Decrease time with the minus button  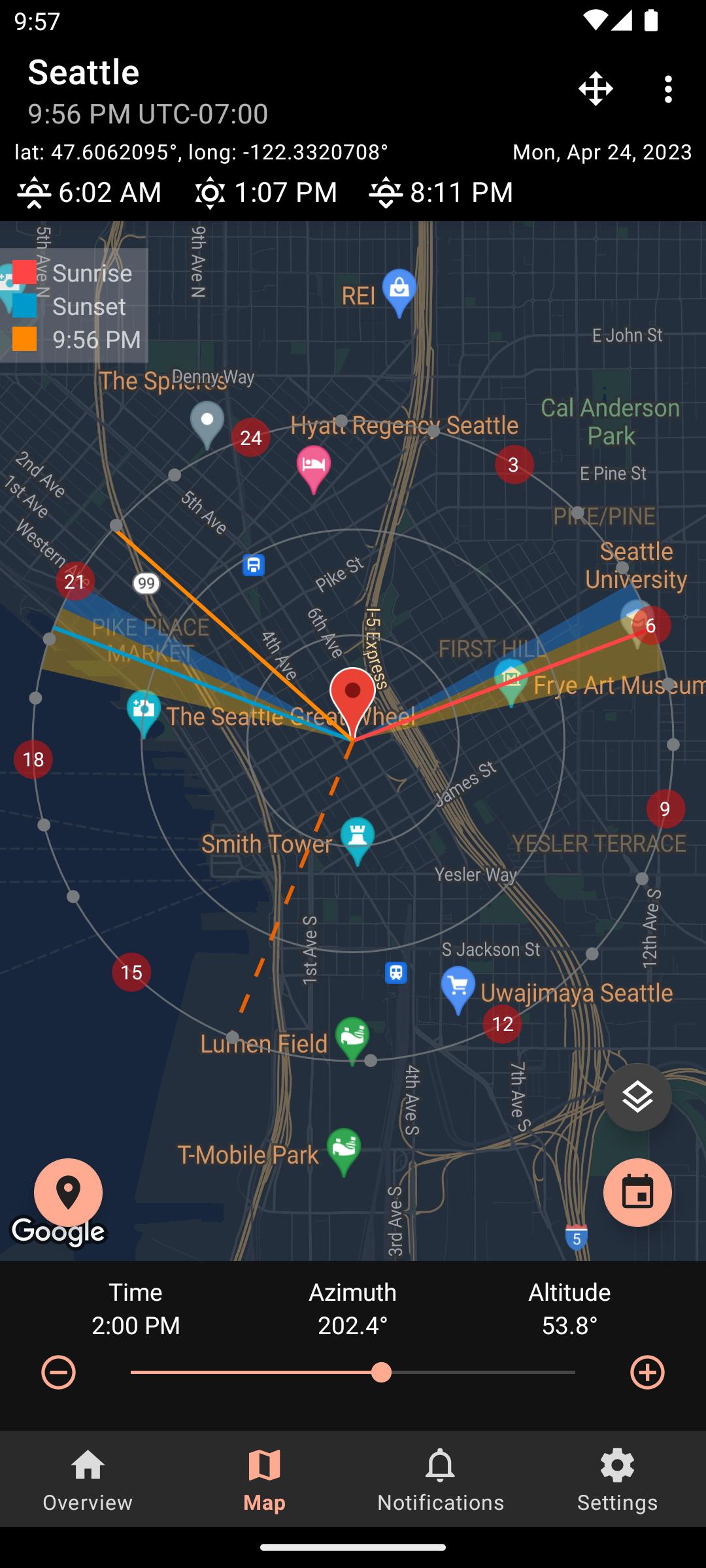[x=58, y=1372]
